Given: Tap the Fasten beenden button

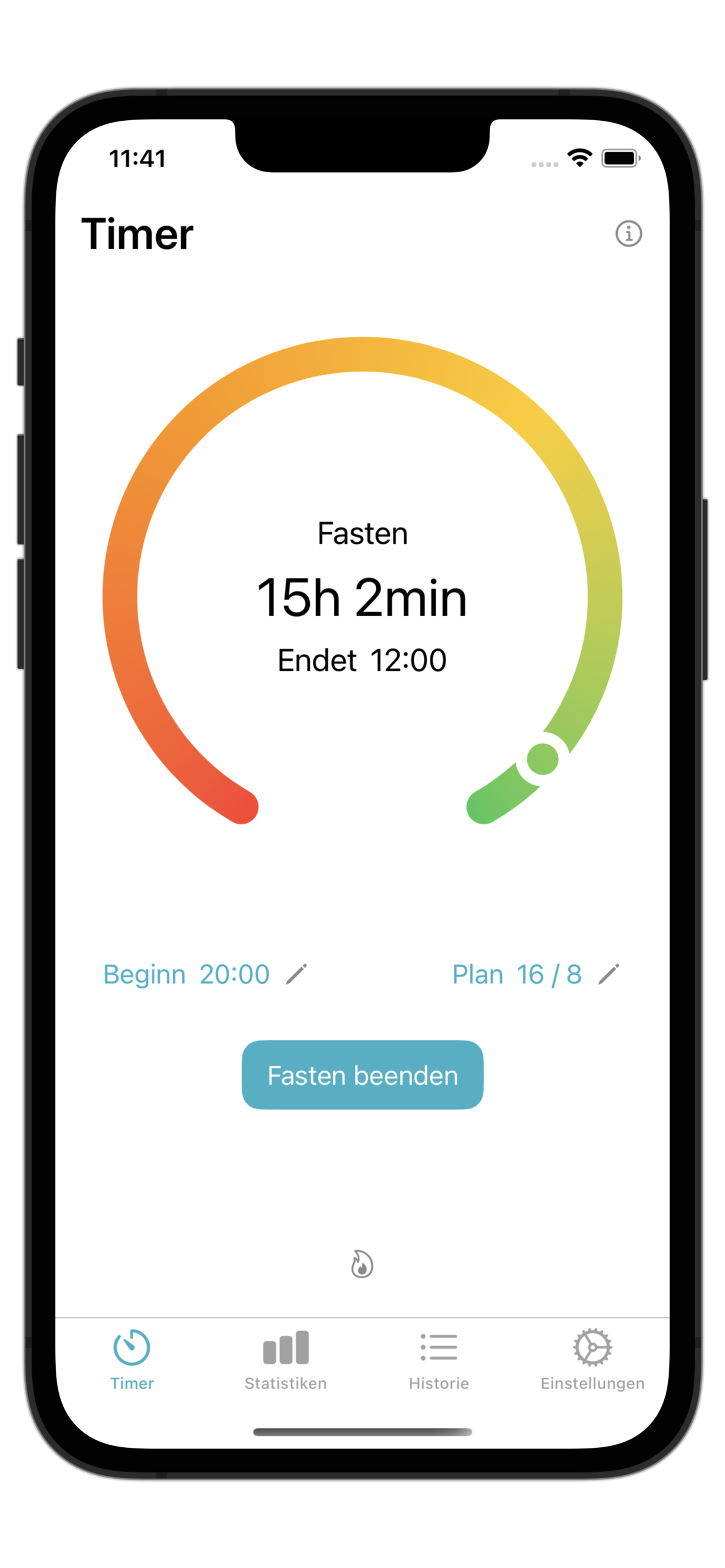Looking at the screenshot, I should tap(362, 1075).
